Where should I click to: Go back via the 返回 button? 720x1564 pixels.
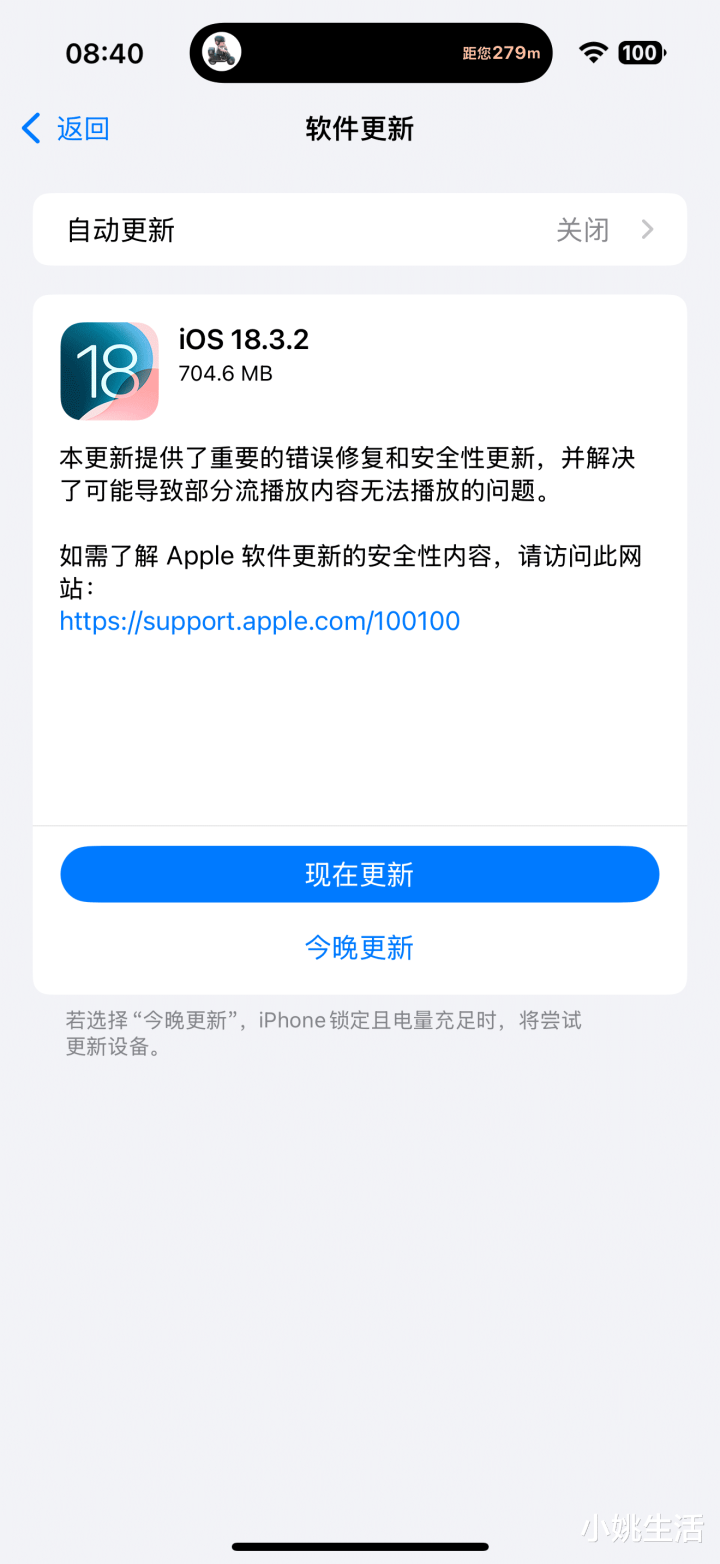coord(66,129)
